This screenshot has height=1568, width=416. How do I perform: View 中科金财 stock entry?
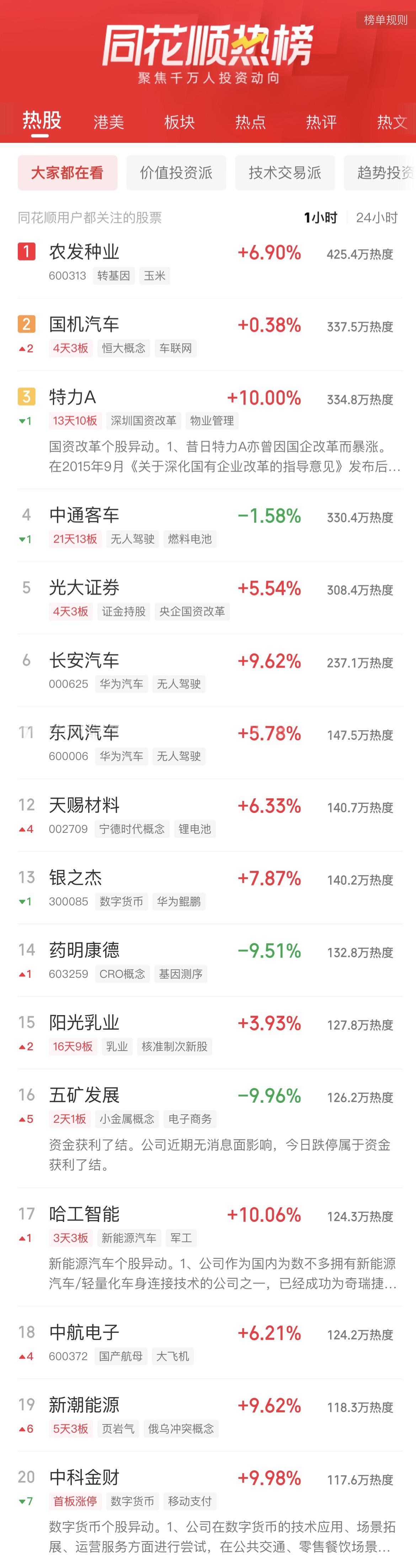(x=84, y=1477)
